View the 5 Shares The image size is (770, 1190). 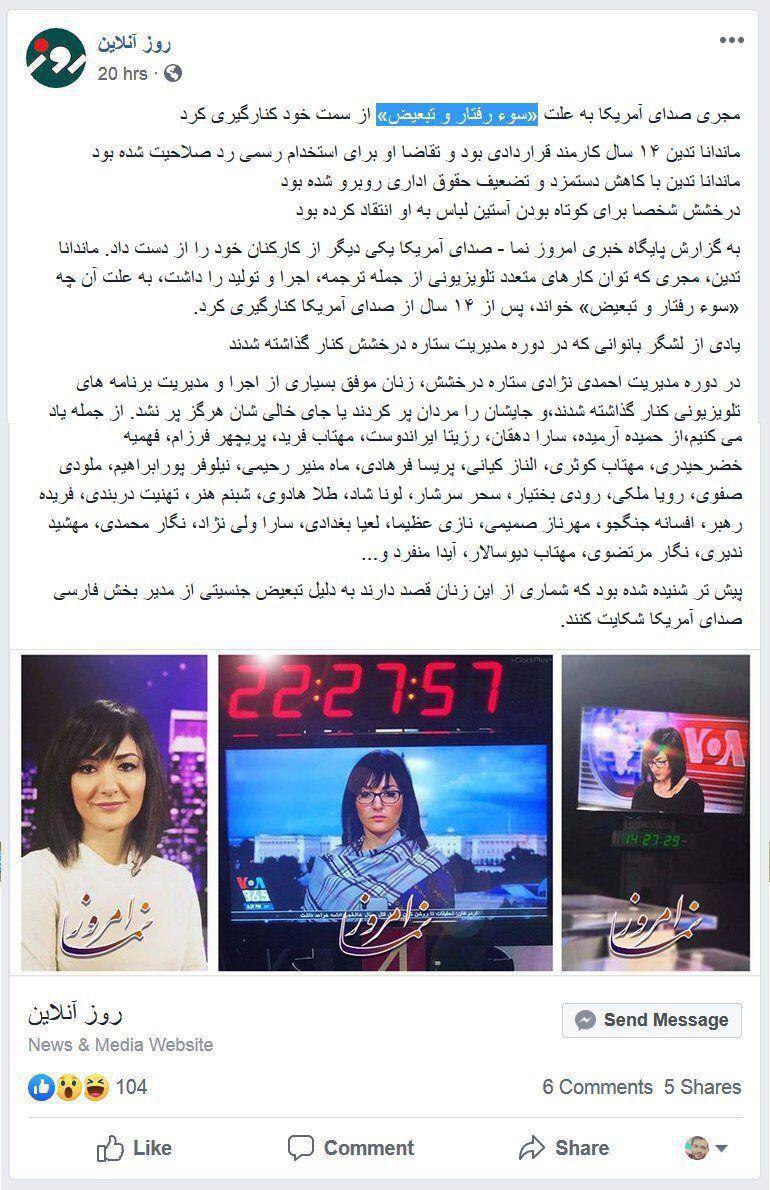703,1087
